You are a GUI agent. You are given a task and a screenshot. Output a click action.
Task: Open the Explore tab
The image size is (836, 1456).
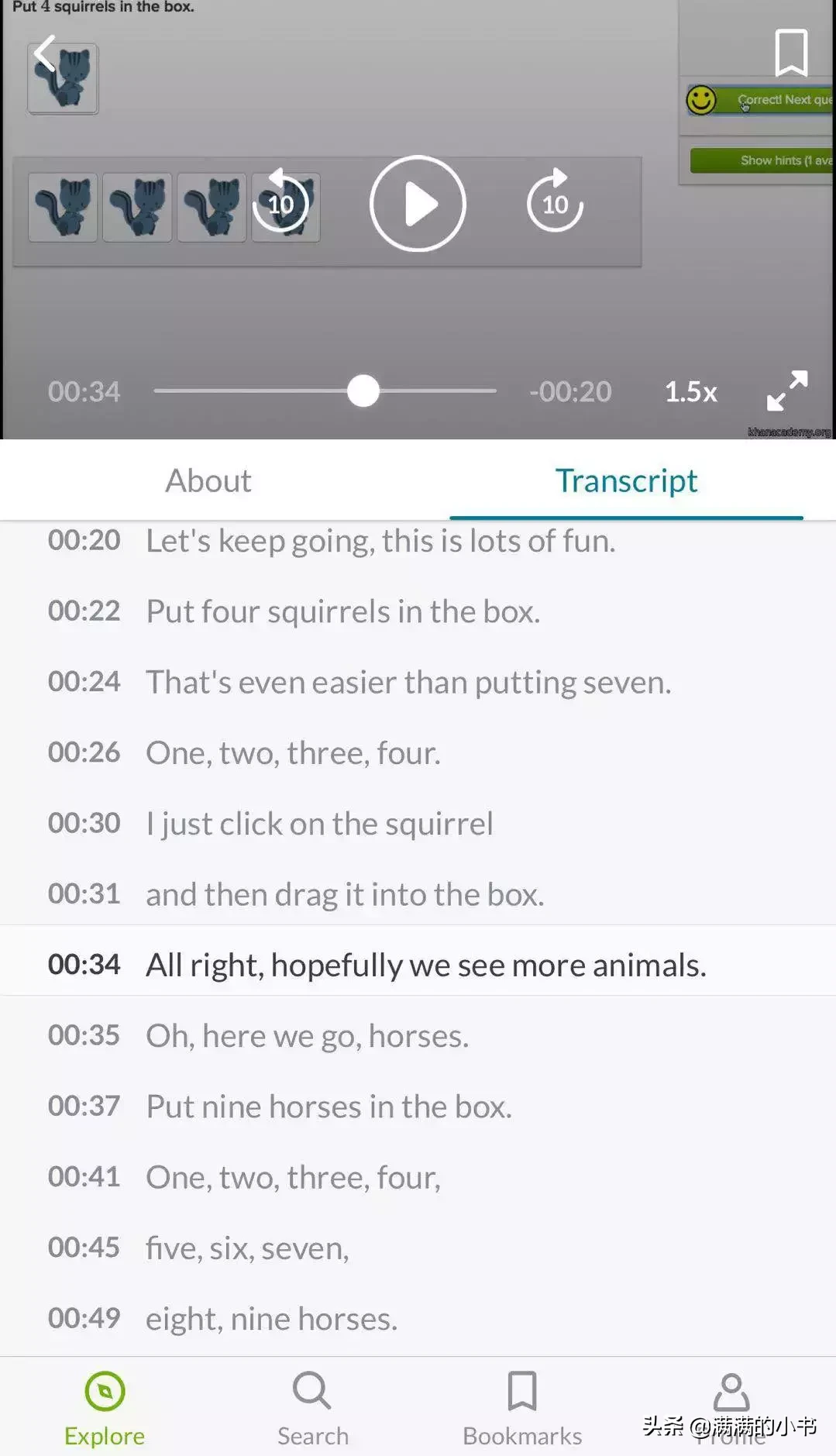105,1408
